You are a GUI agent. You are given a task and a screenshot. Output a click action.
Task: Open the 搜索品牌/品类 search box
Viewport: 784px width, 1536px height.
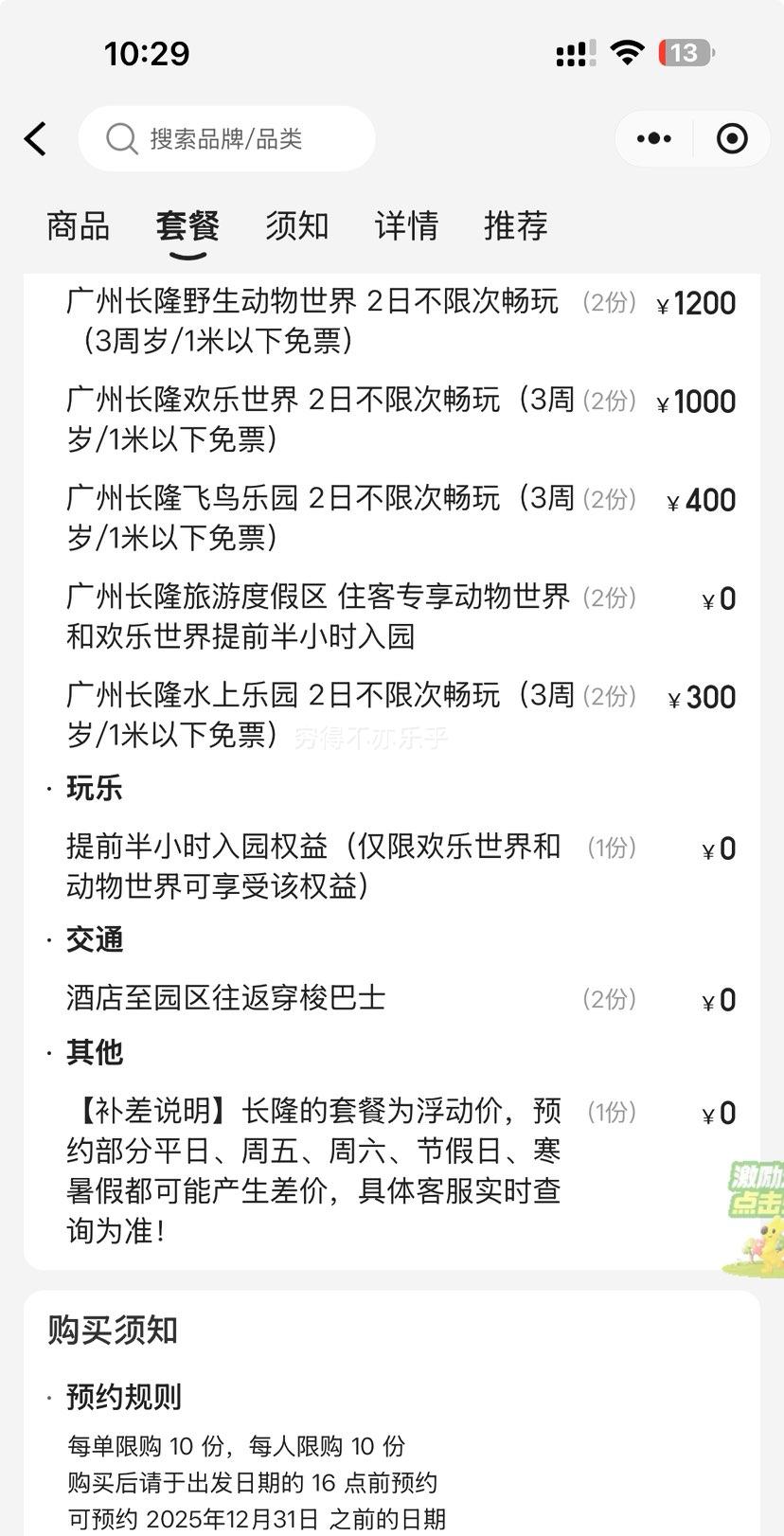[227, 139]
